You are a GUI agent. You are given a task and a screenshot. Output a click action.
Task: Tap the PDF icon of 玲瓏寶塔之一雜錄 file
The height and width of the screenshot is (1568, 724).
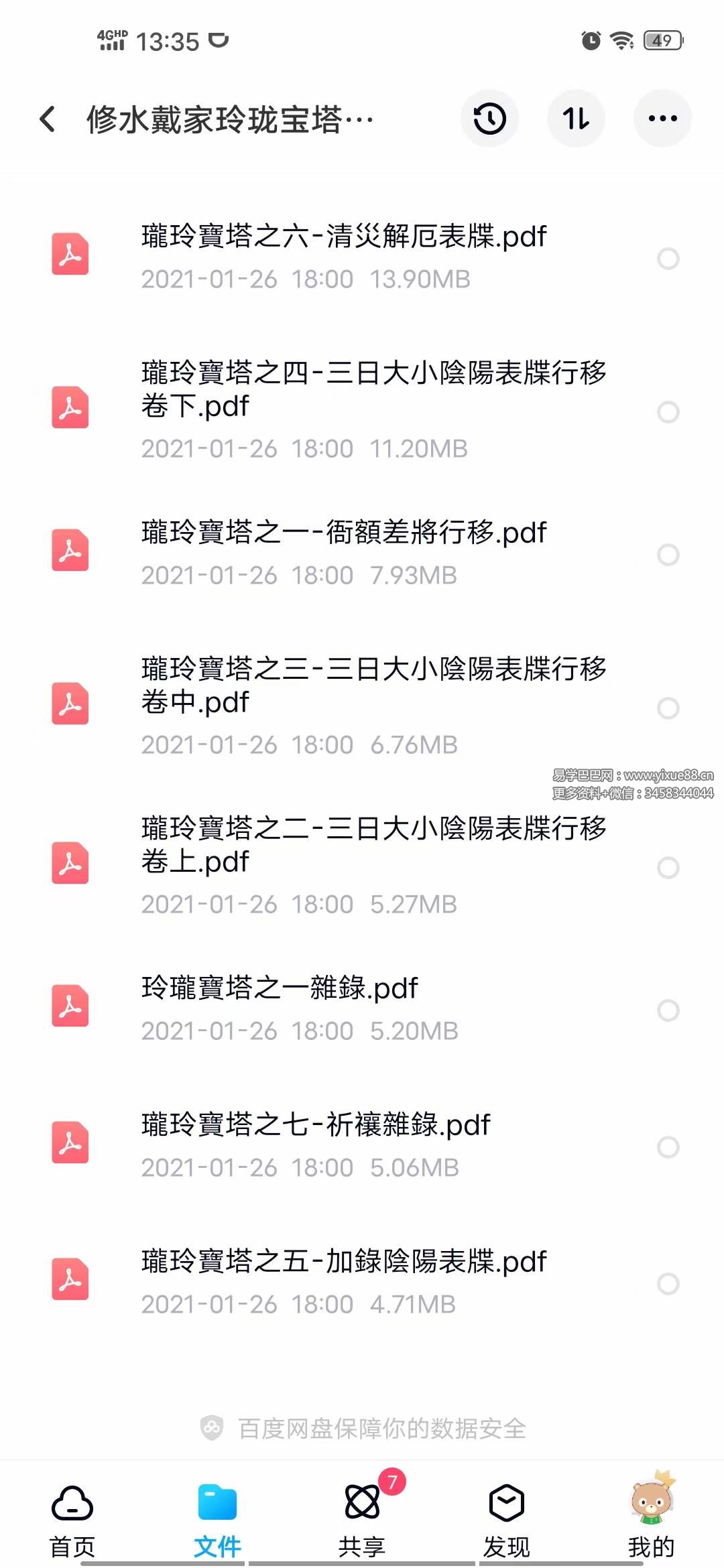69,1005
